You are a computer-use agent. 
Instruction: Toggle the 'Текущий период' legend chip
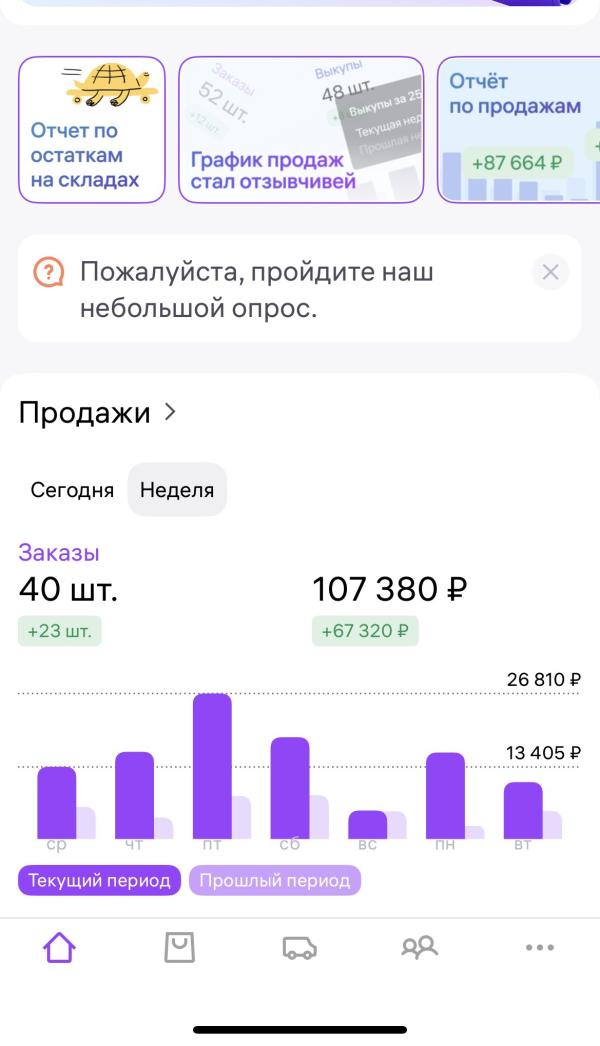(x=99, y=881)
